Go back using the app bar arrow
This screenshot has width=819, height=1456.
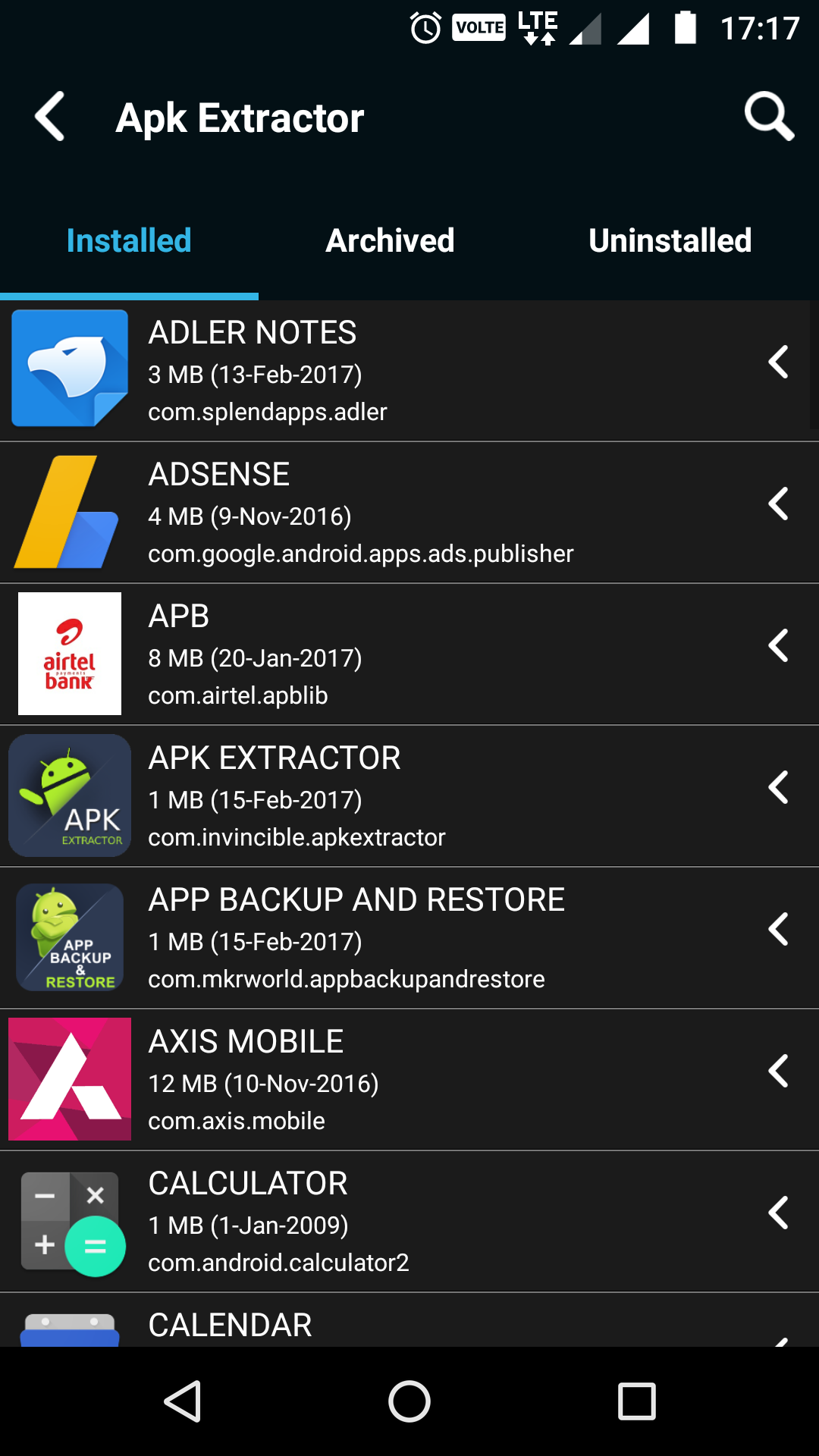click(x=50, y=117)
